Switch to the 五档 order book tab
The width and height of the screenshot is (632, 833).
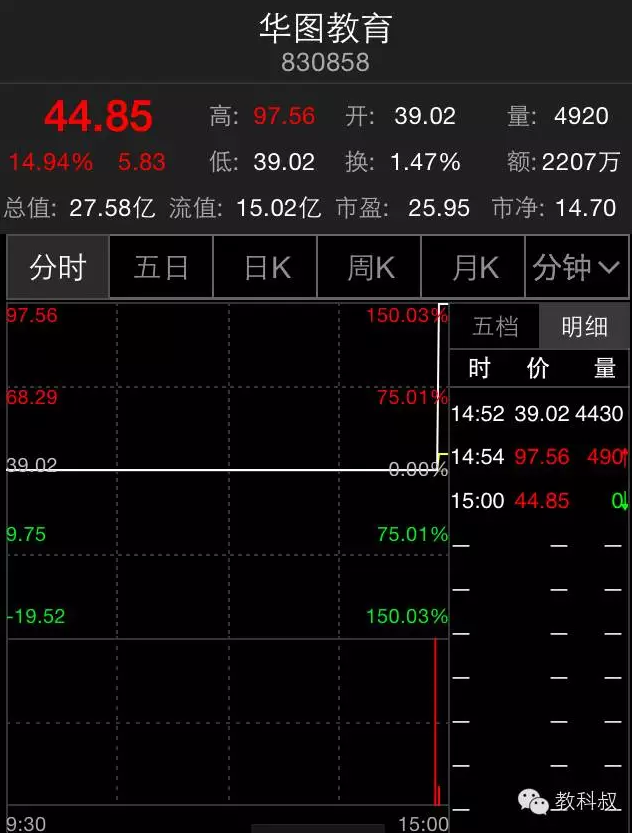[x=495, y=327]
